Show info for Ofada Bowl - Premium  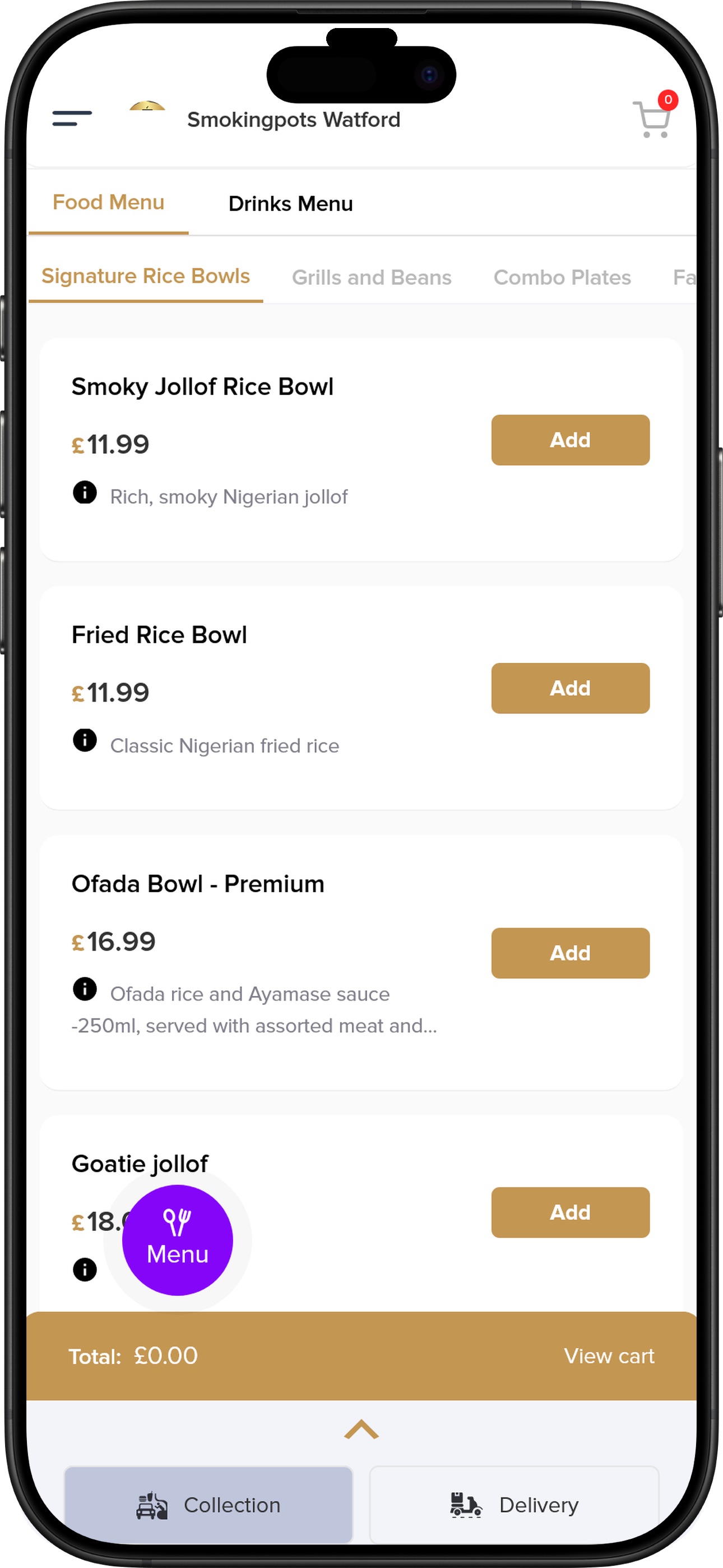85,989
